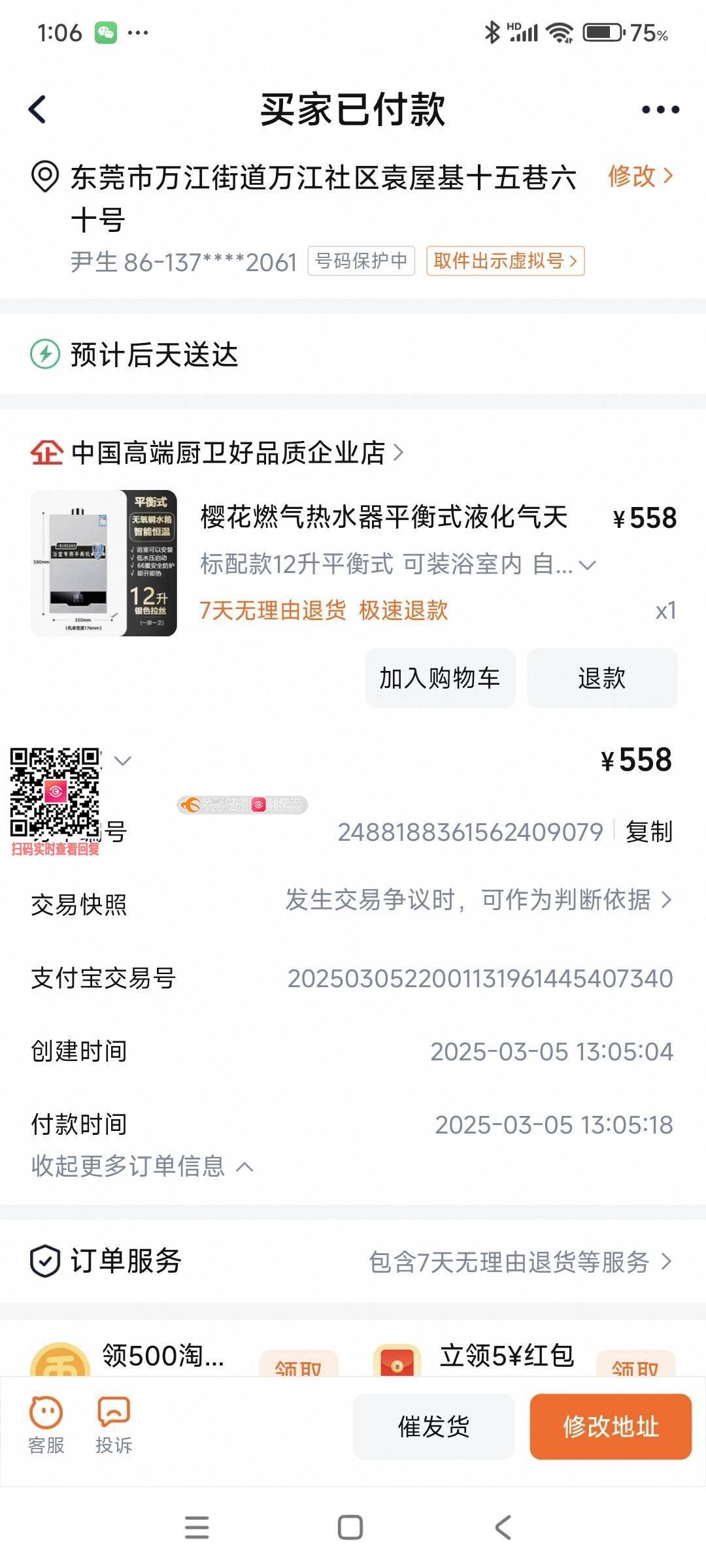Tap the 取件出示虚拟号 tag
The image size is (706, 1568).
point(505,261)
